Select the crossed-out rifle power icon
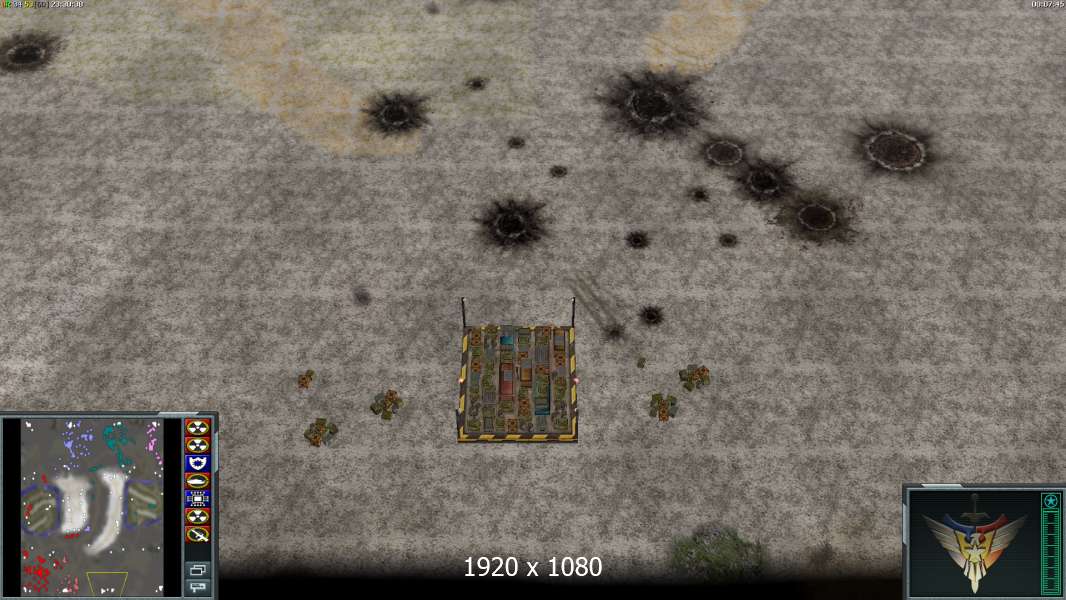 197,535
